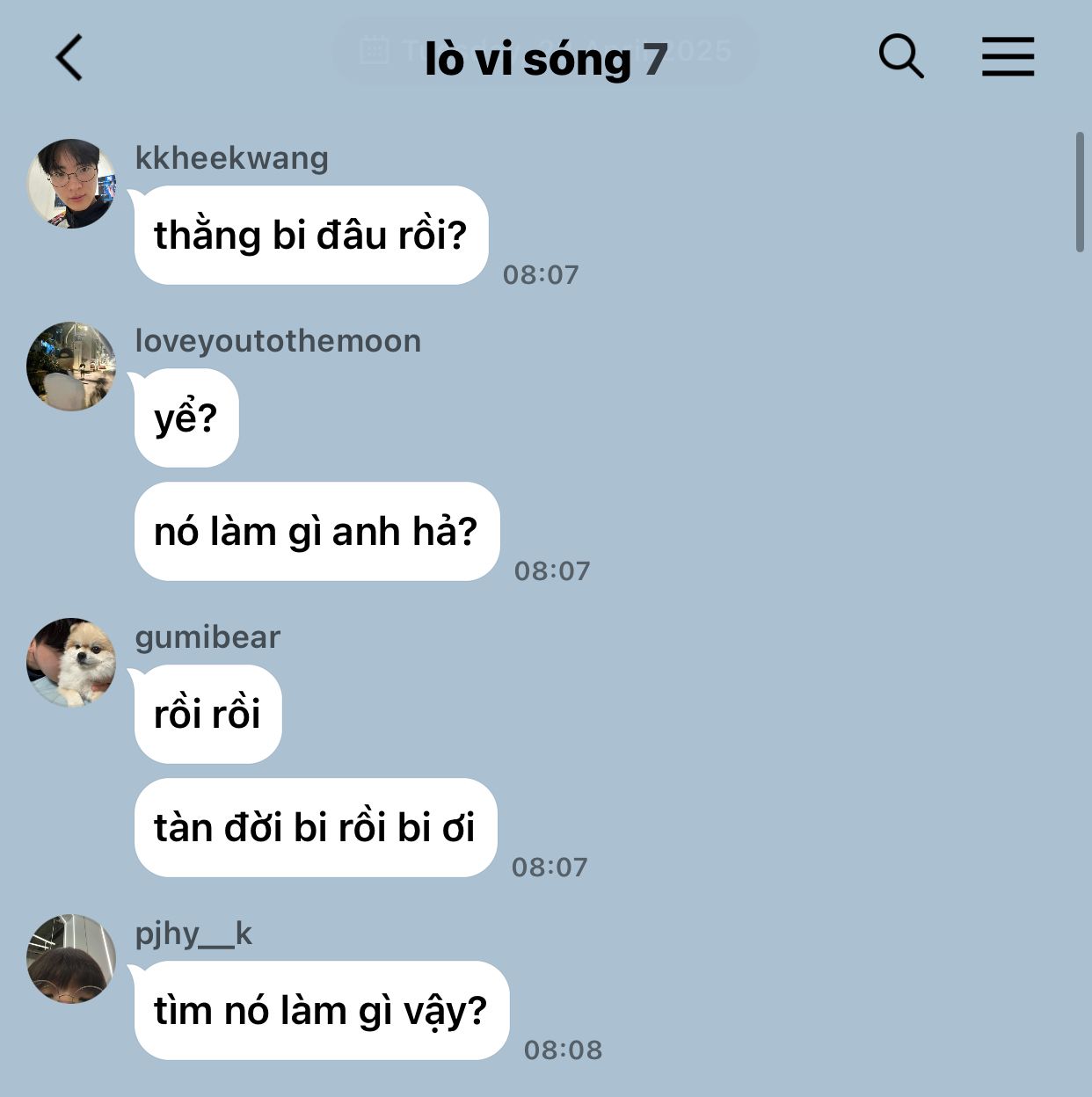Tap pjhy__k's avatar
Screen dimensions: 1092x1097
click(71, 958)
